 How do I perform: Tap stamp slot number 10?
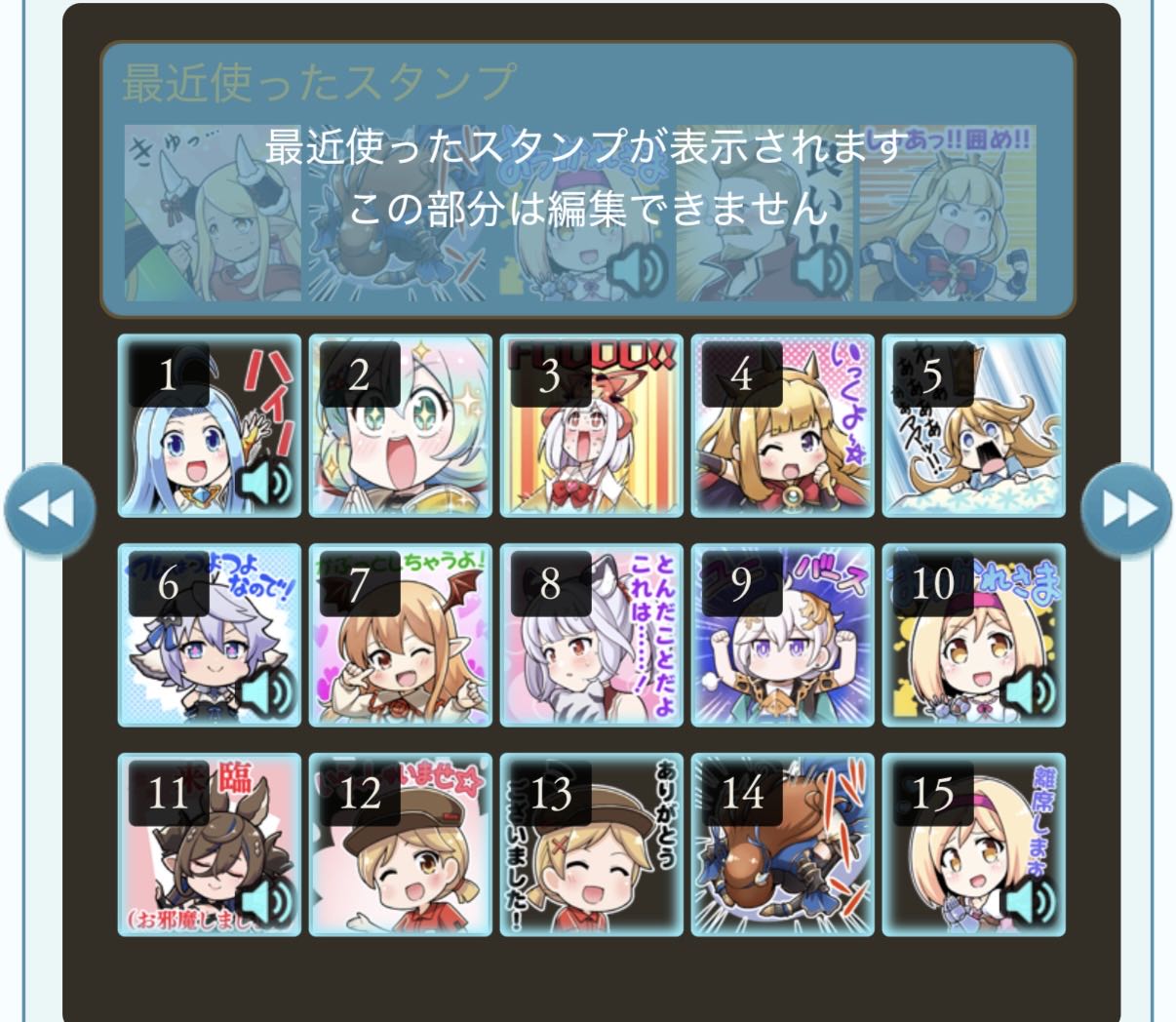coord(973,635)
